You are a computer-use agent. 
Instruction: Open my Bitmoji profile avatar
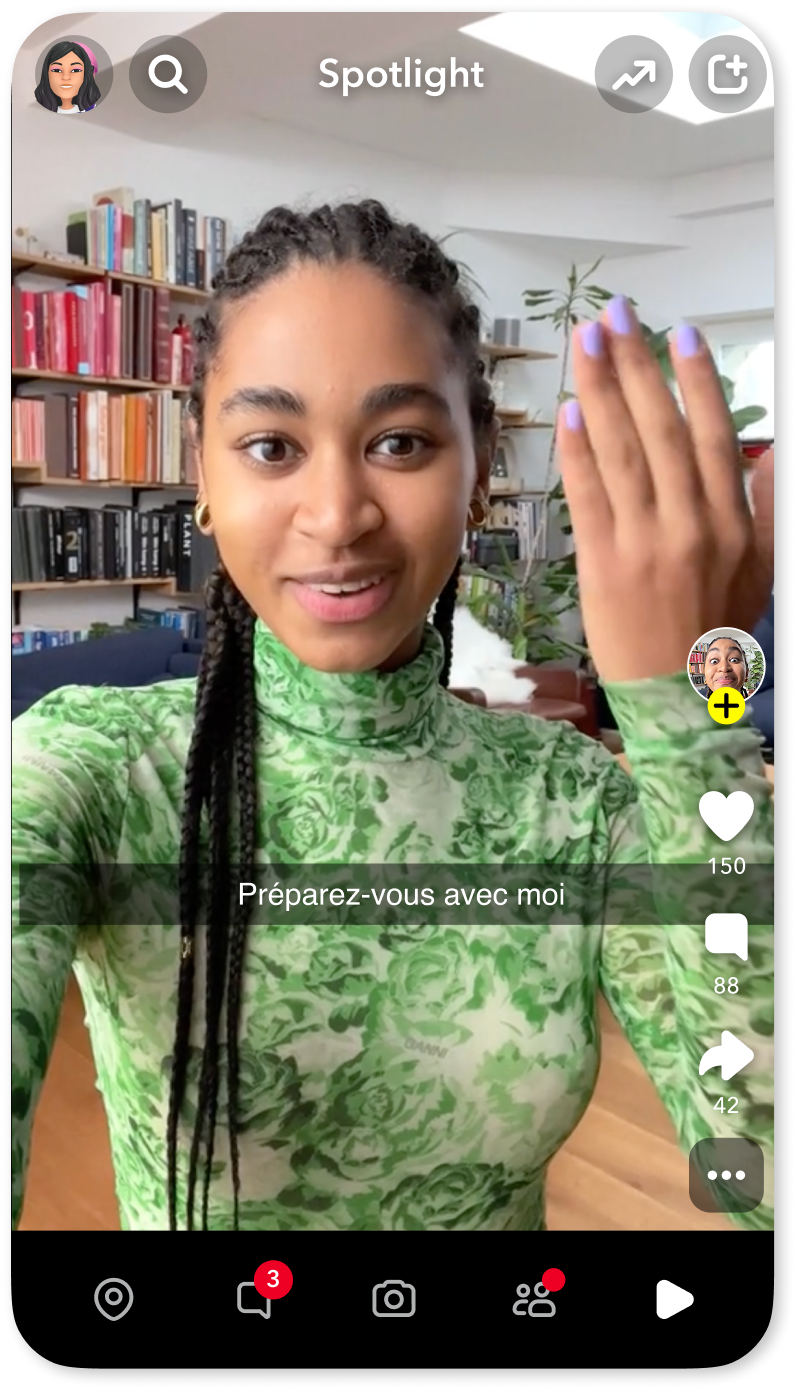point(72,75)
